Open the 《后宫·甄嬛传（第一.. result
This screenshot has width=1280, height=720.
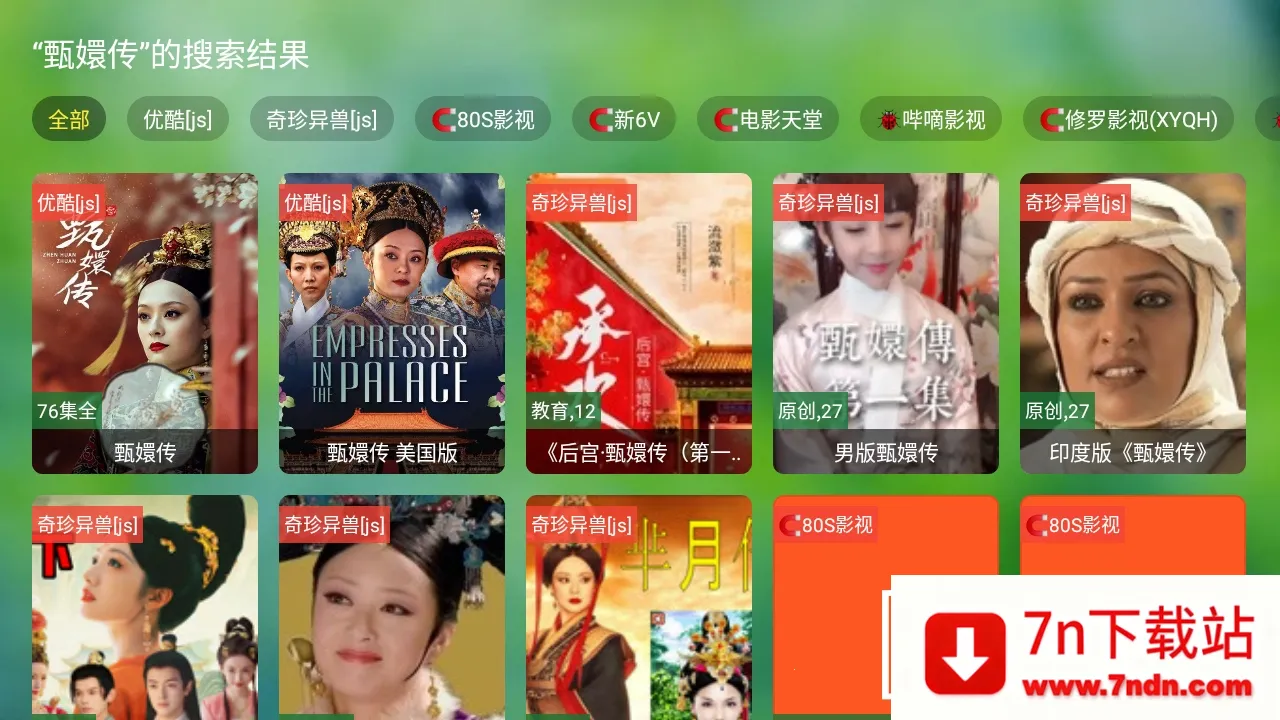(639, 323)
